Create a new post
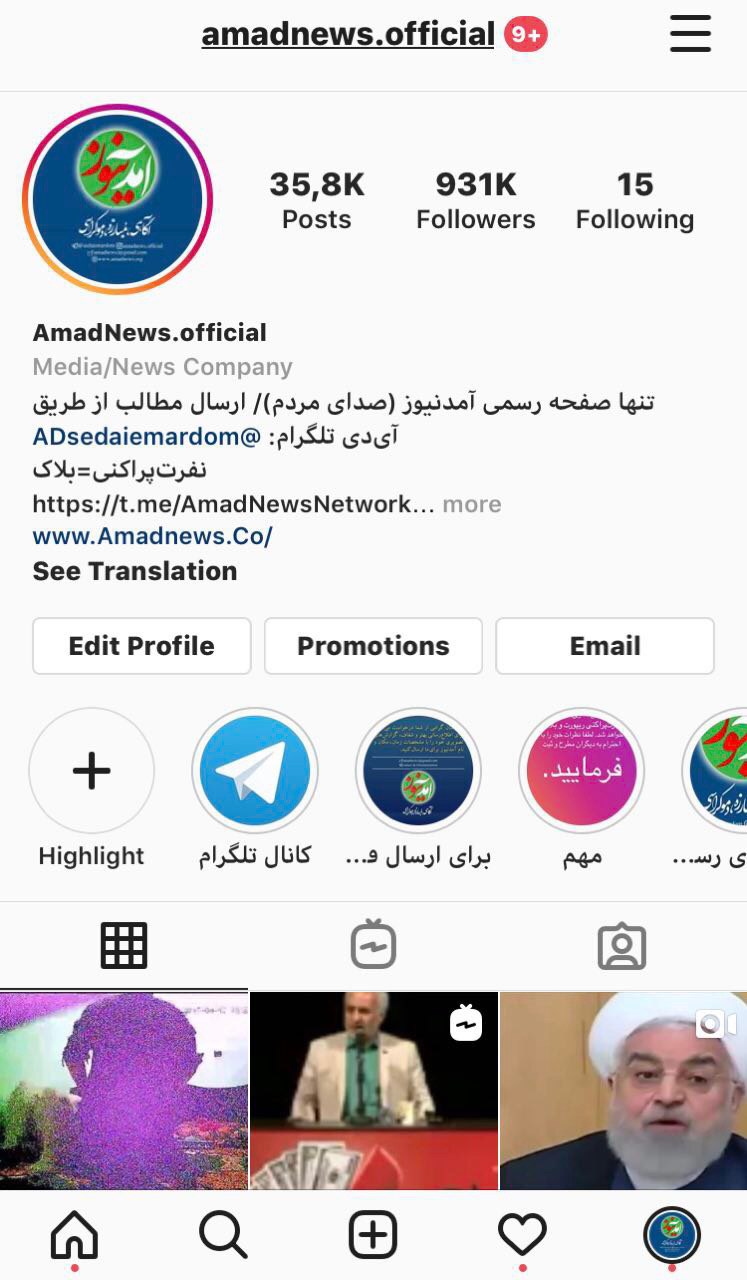 (x=373, y=1236)
